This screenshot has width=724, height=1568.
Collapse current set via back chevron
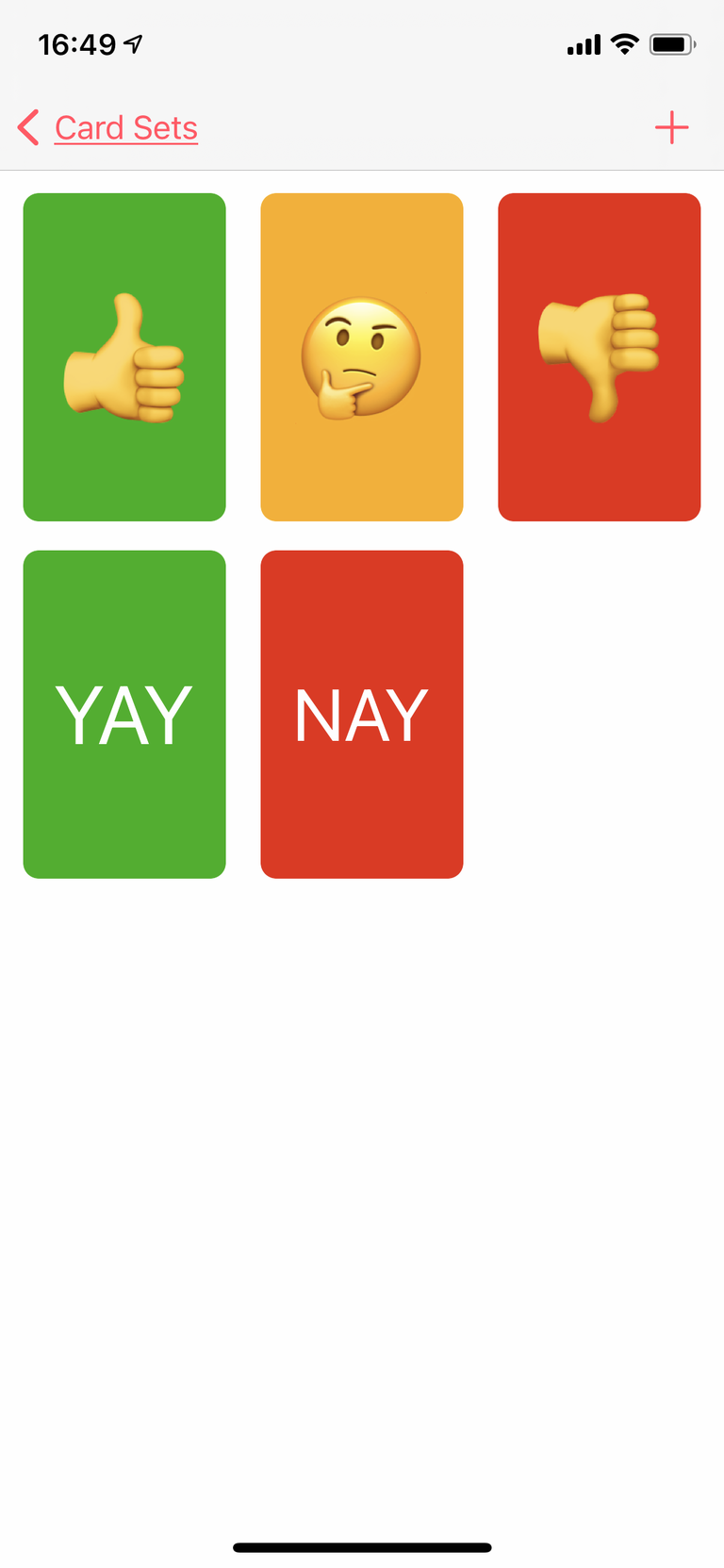26,127
